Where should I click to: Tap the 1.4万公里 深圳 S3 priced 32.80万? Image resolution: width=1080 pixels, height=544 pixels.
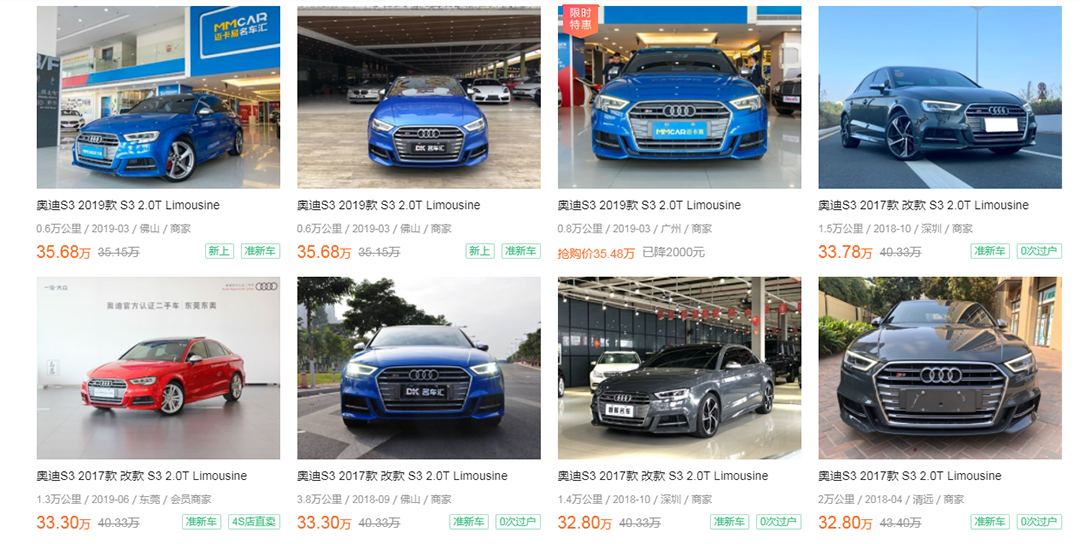(679, 368)
